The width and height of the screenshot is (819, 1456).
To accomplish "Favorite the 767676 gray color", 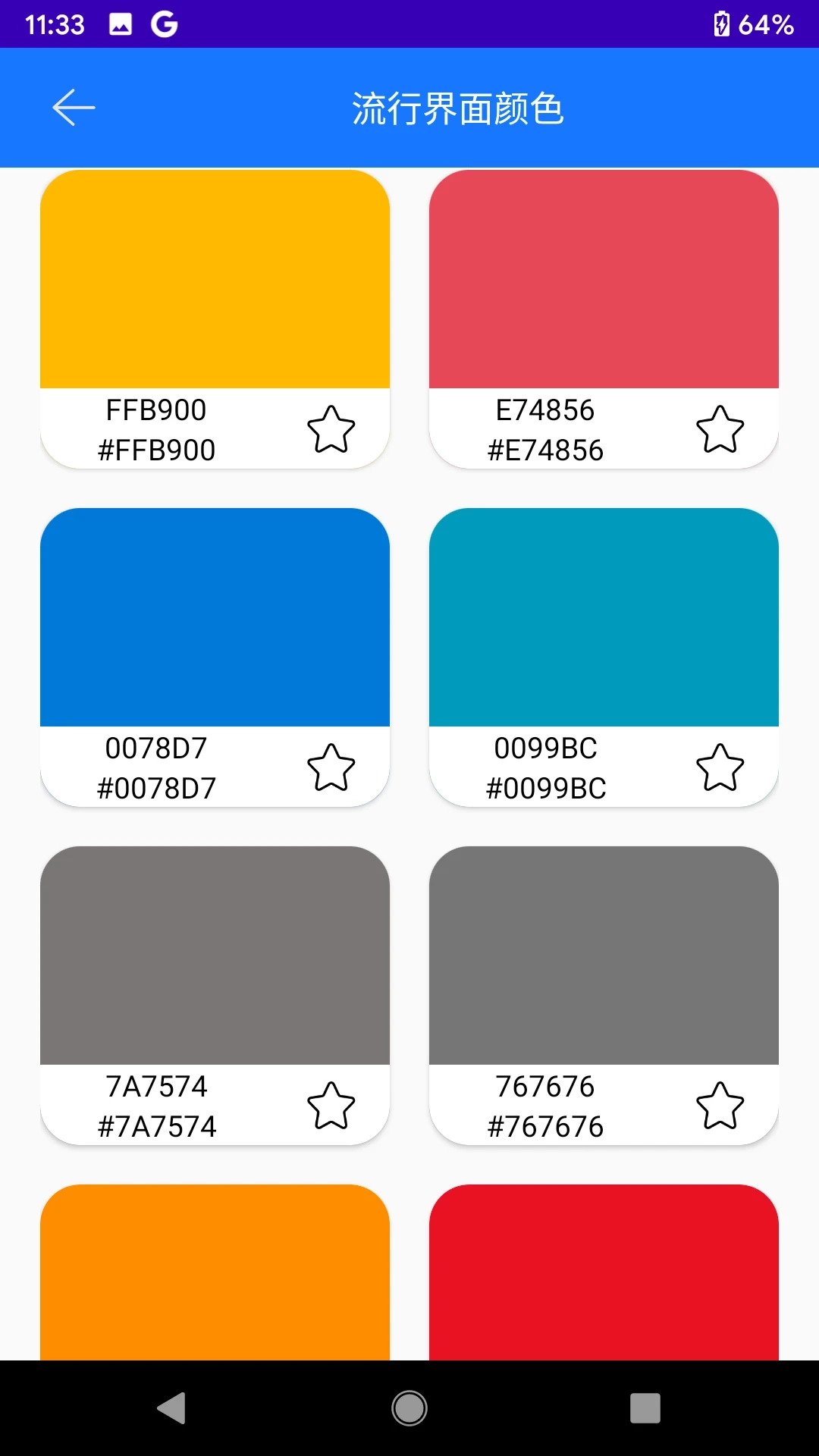I will click(720, 1106).
